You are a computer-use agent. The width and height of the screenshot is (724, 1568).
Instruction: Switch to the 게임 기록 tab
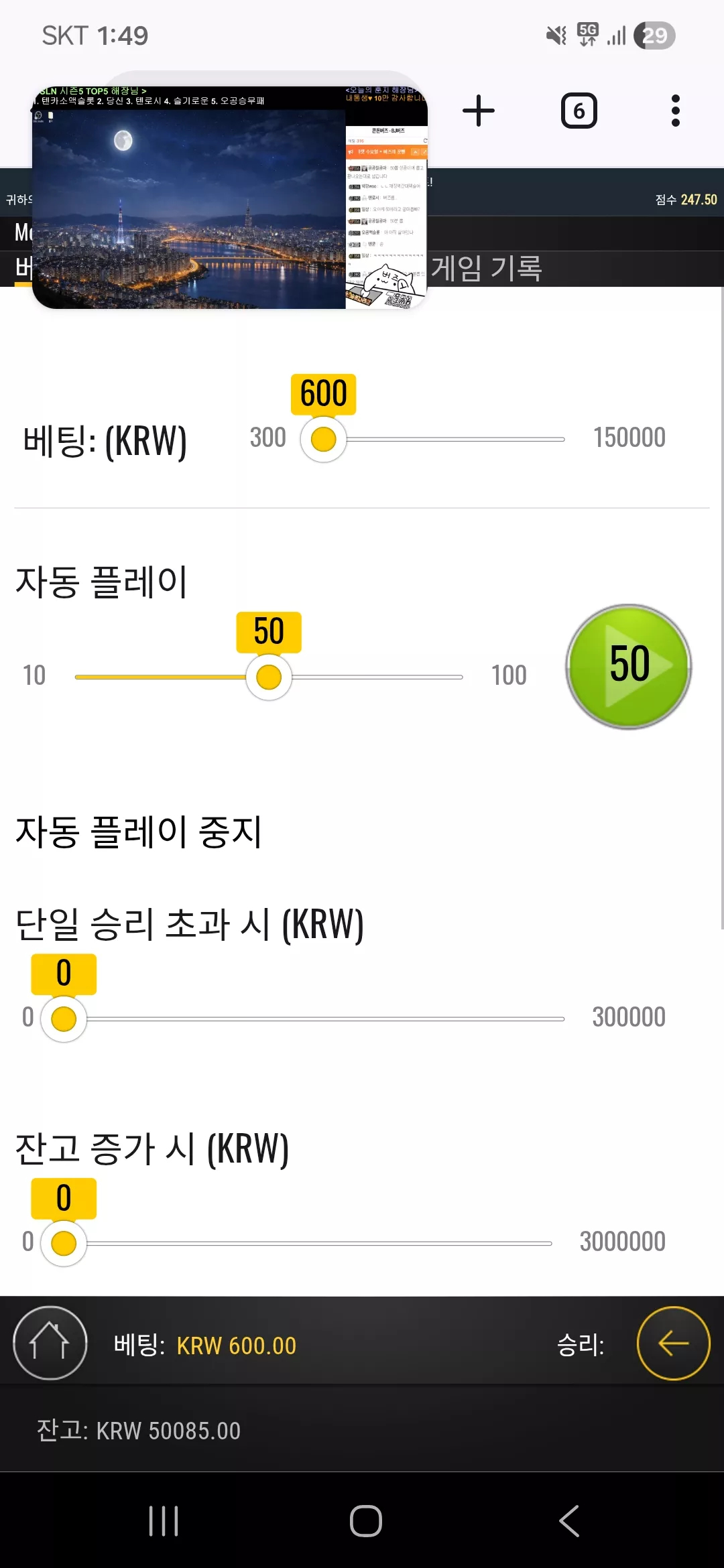[x=487, y=268]
